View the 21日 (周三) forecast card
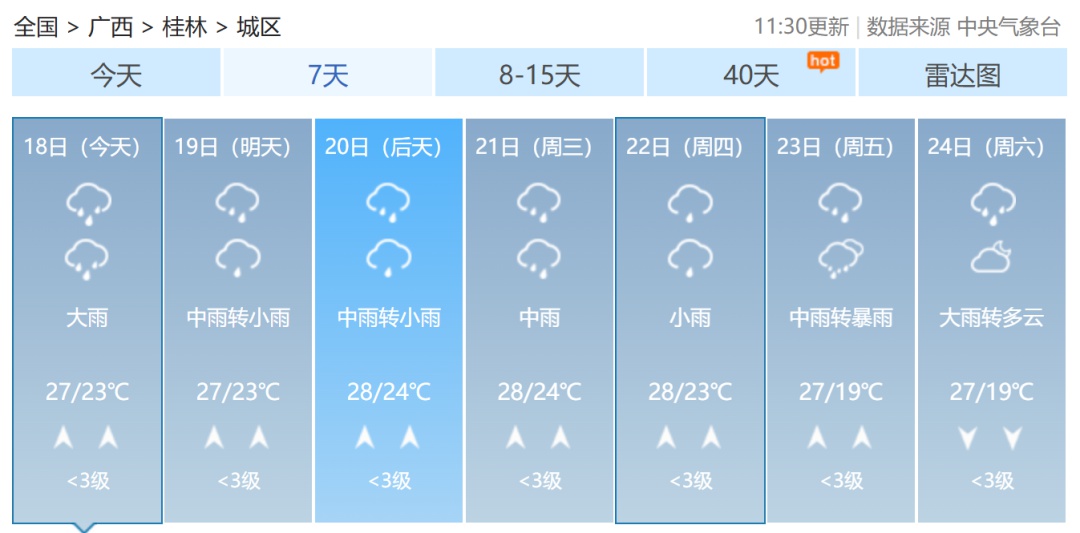Viewport: 1080px width, 533px height. pos(540,320)
